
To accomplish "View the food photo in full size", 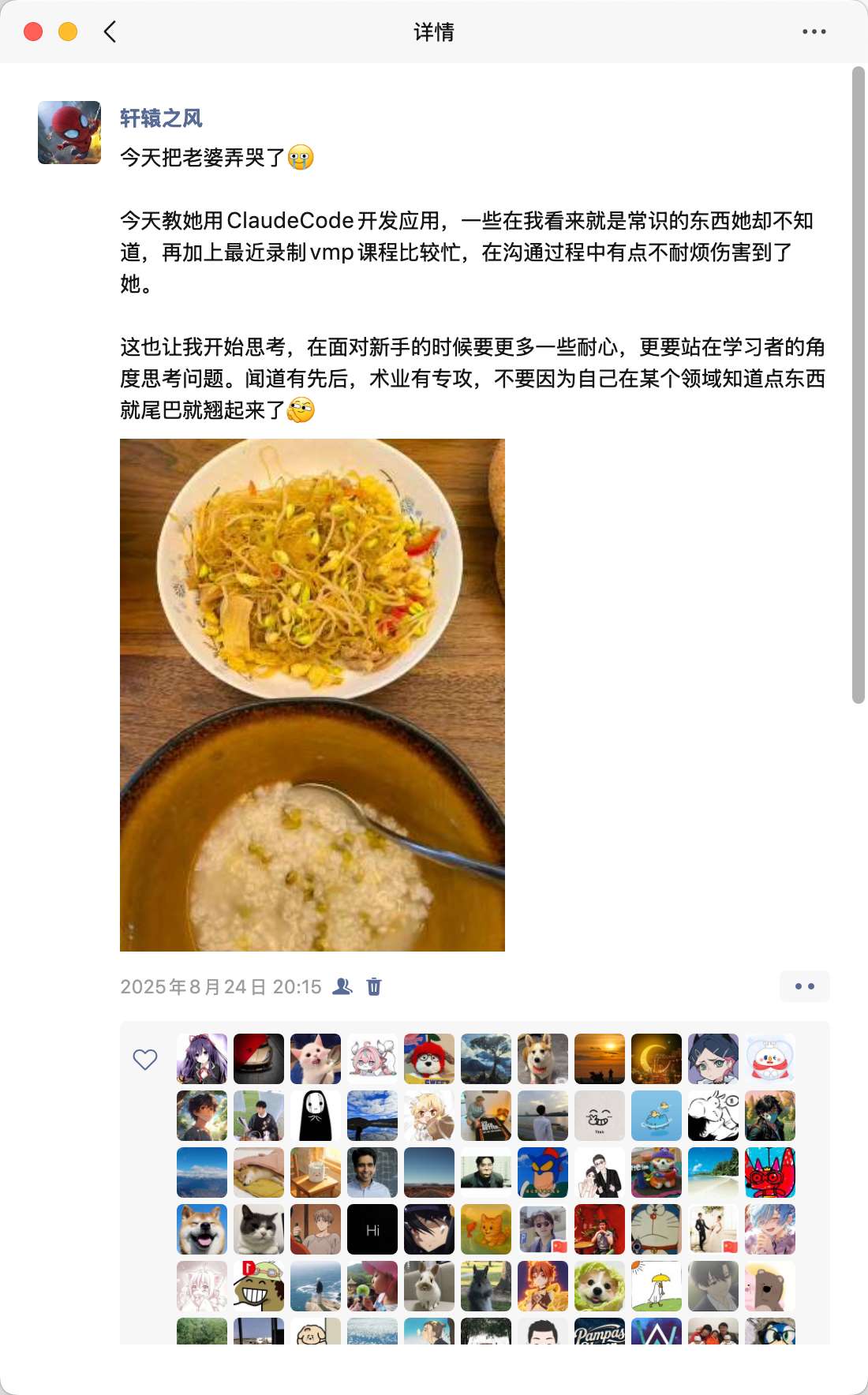I will click(312, 694).
